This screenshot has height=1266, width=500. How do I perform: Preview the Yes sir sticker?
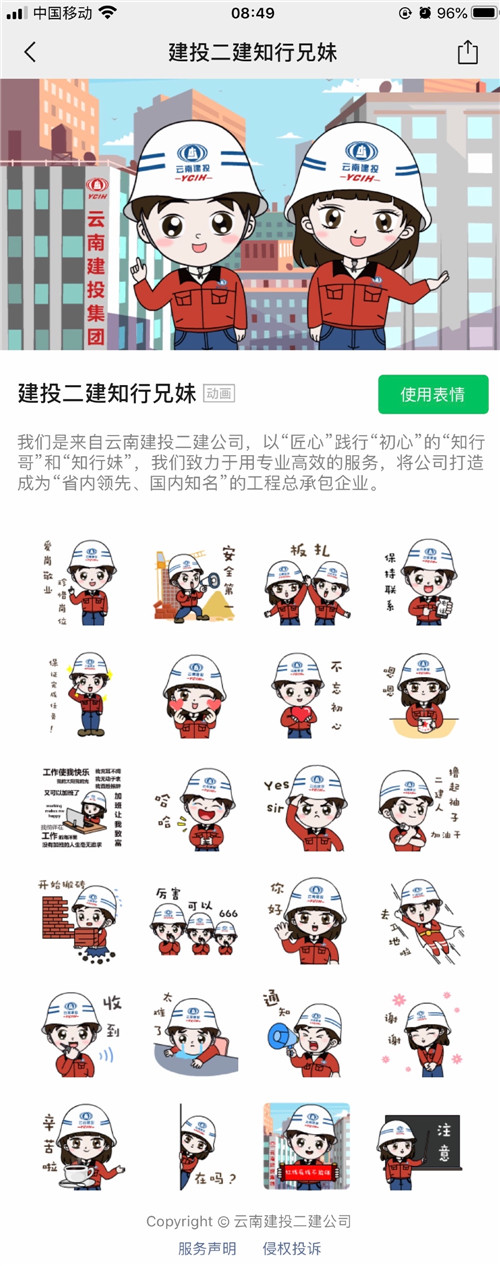click(x=307, y=809)
